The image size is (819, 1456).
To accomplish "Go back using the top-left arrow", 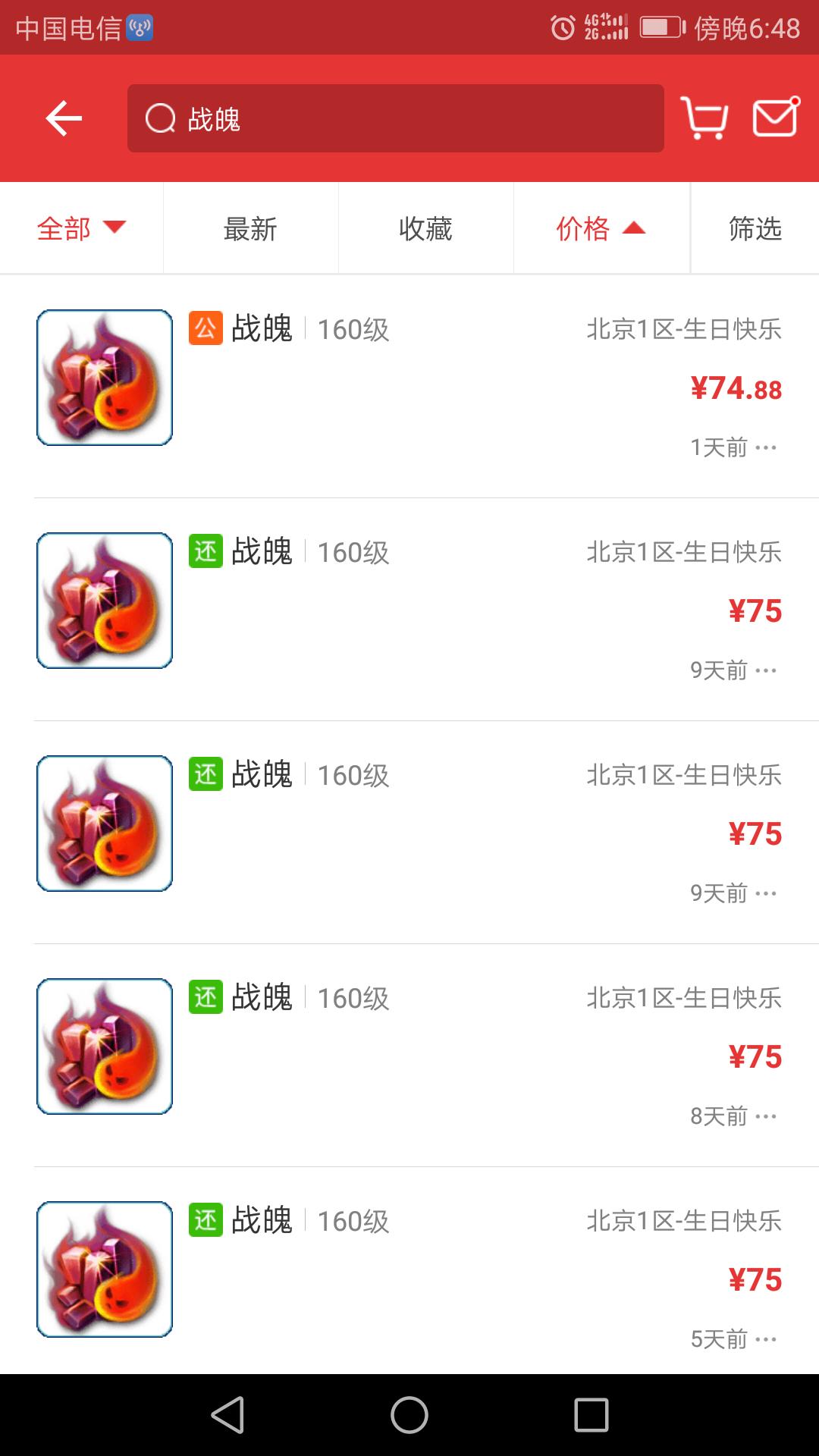I will (64, 118).
